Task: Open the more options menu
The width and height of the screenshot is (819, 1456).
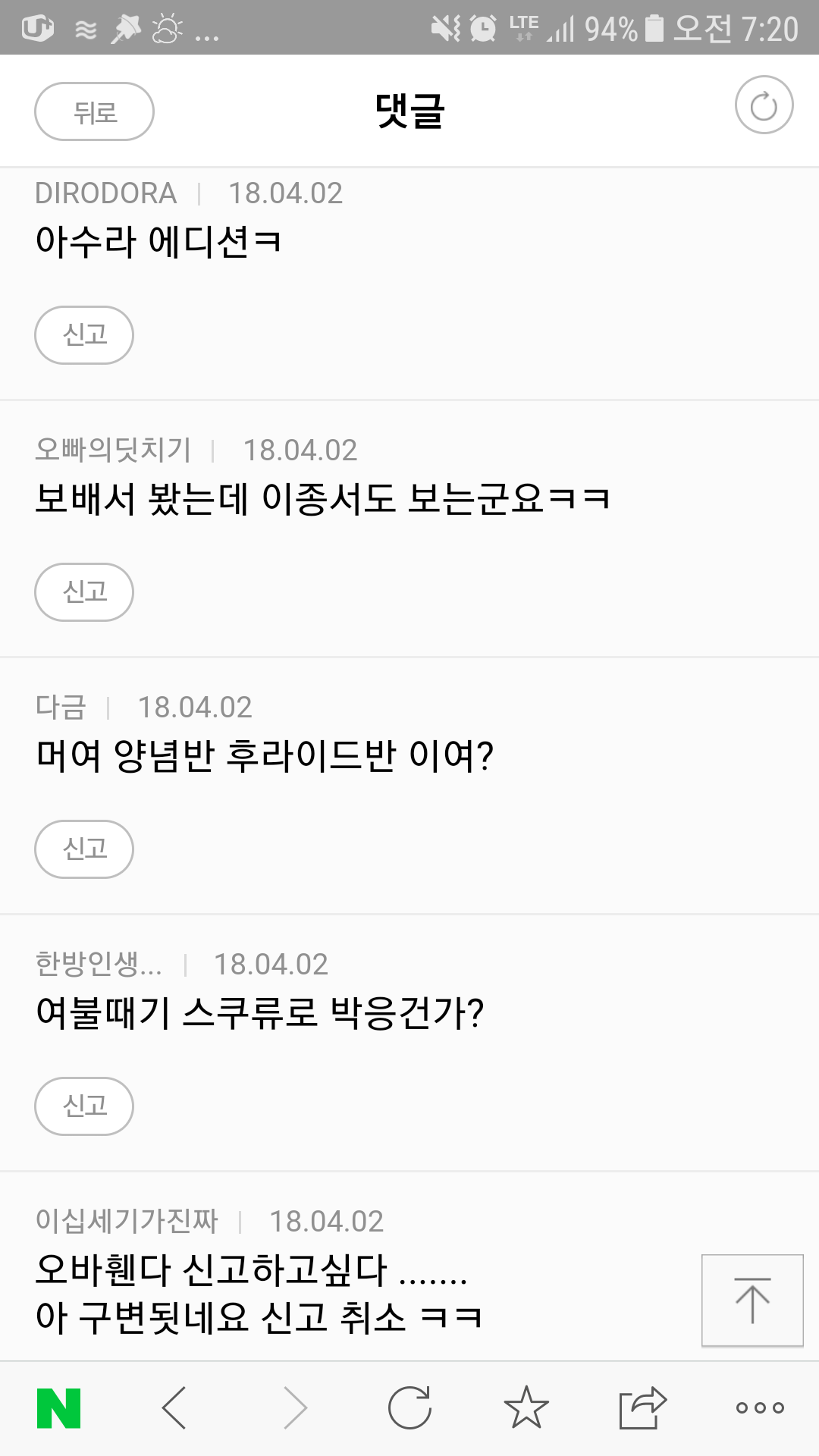Action: [760, 1408]
